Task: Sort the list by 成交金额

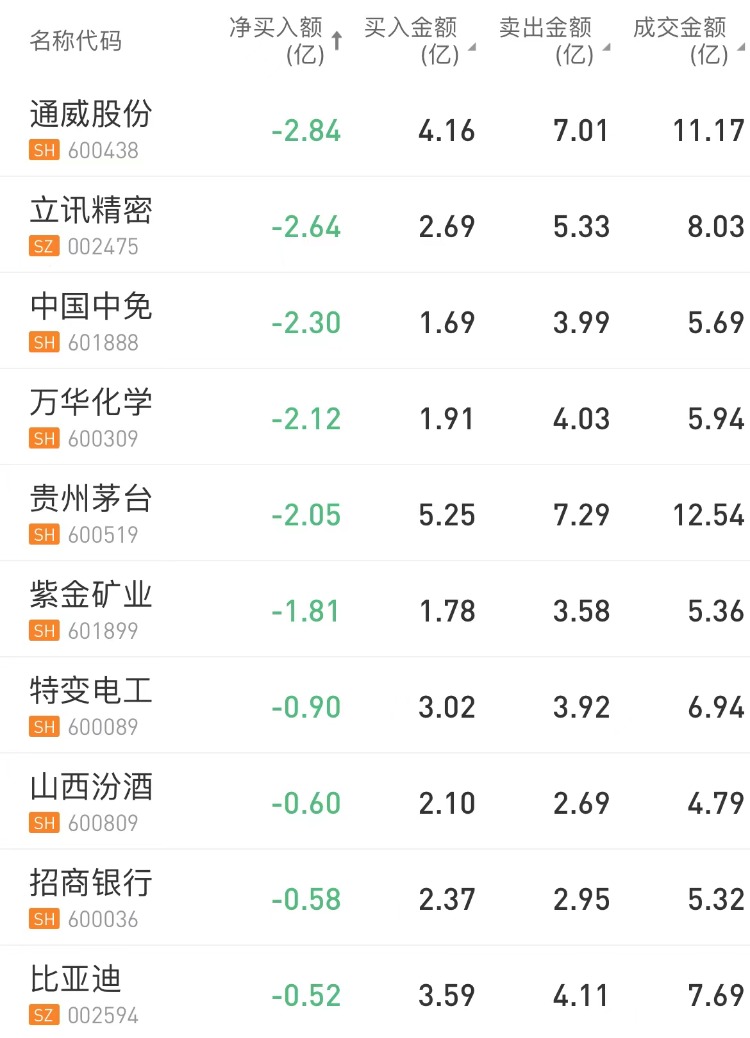Action: (687, 40)
